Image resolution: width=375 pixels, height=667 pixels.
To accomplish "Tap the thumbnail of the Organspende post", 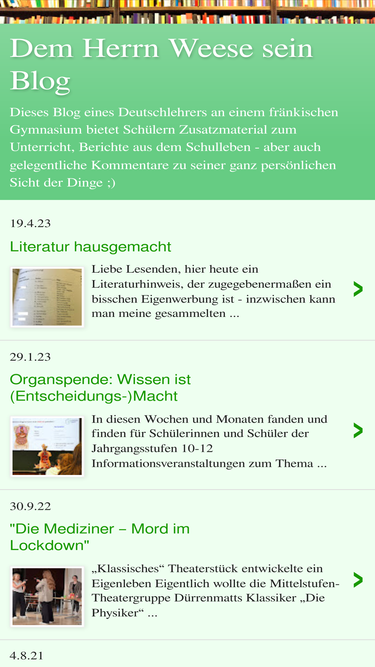I will pos(47,446).
